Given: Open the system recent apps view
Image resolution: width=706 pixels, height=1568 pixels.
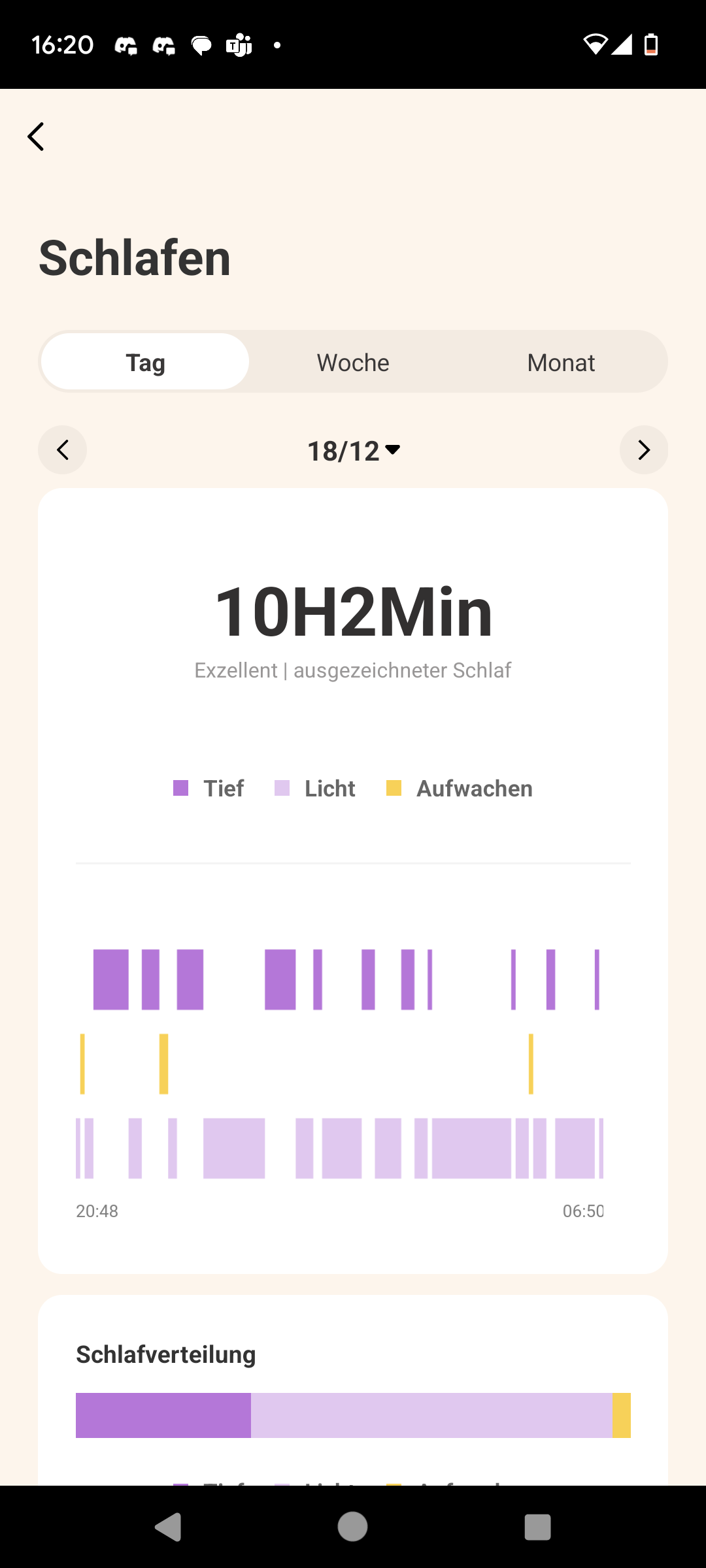Looking at the screenshot, I should tap(537, 1527).
